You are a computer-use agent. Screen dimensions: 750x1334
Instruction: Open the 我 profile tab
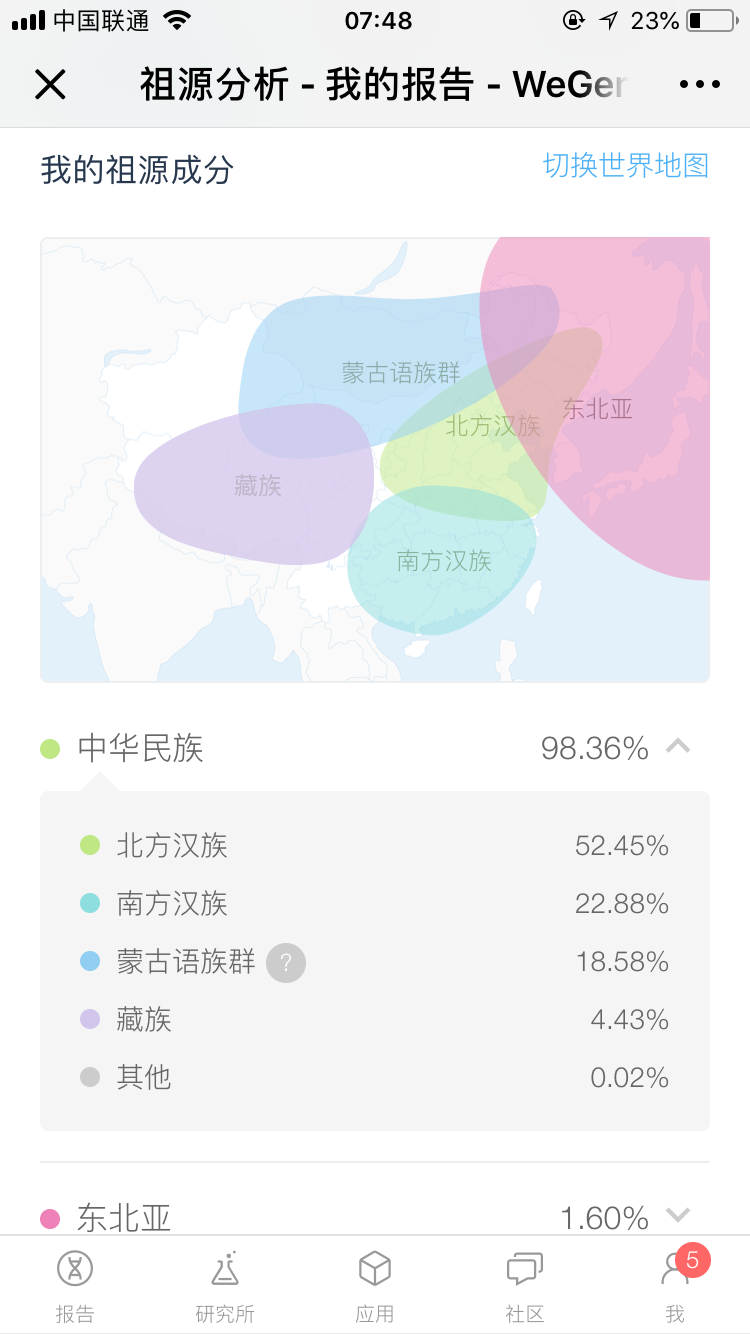[x=676, y=1286]
